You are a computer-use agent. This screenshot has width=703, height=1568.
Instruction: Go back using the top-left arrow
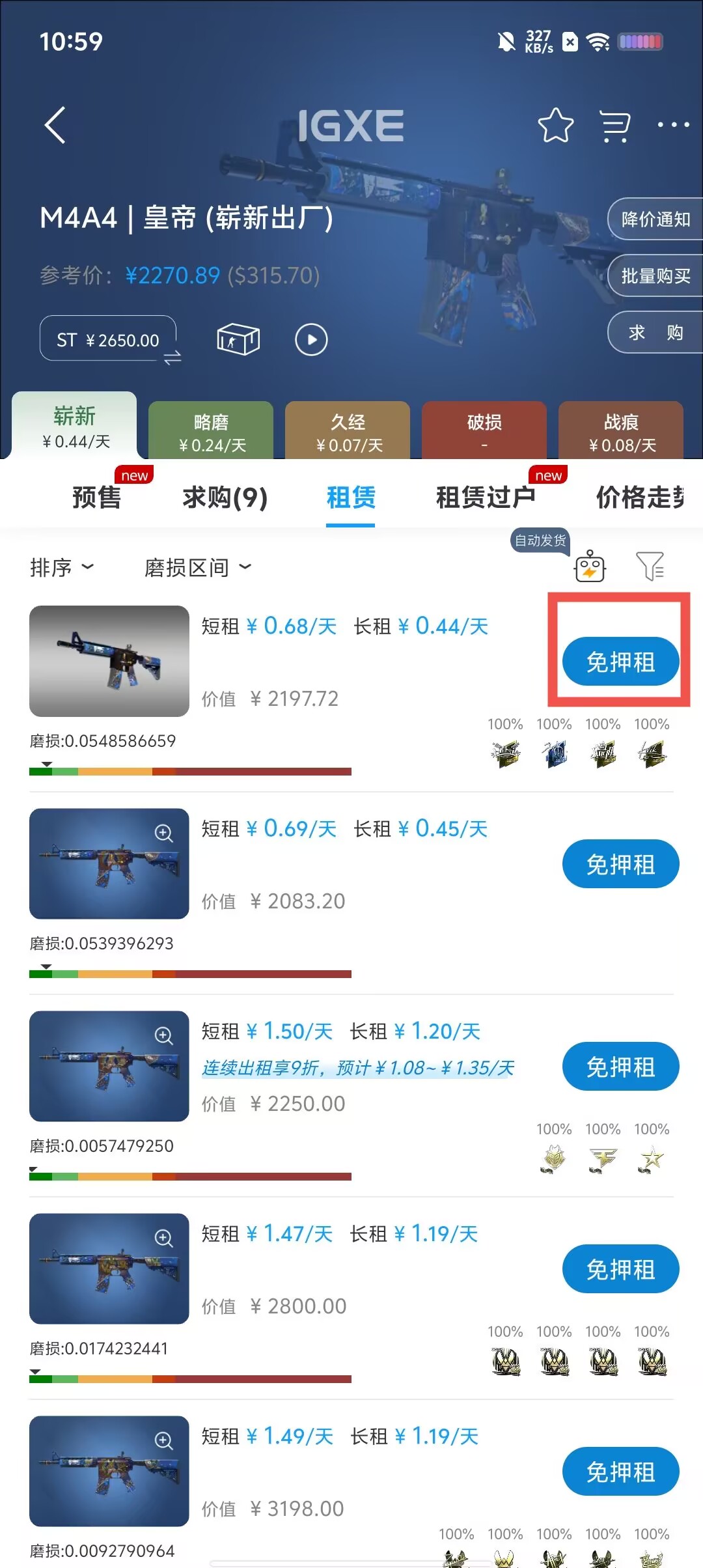coord(55,124)
